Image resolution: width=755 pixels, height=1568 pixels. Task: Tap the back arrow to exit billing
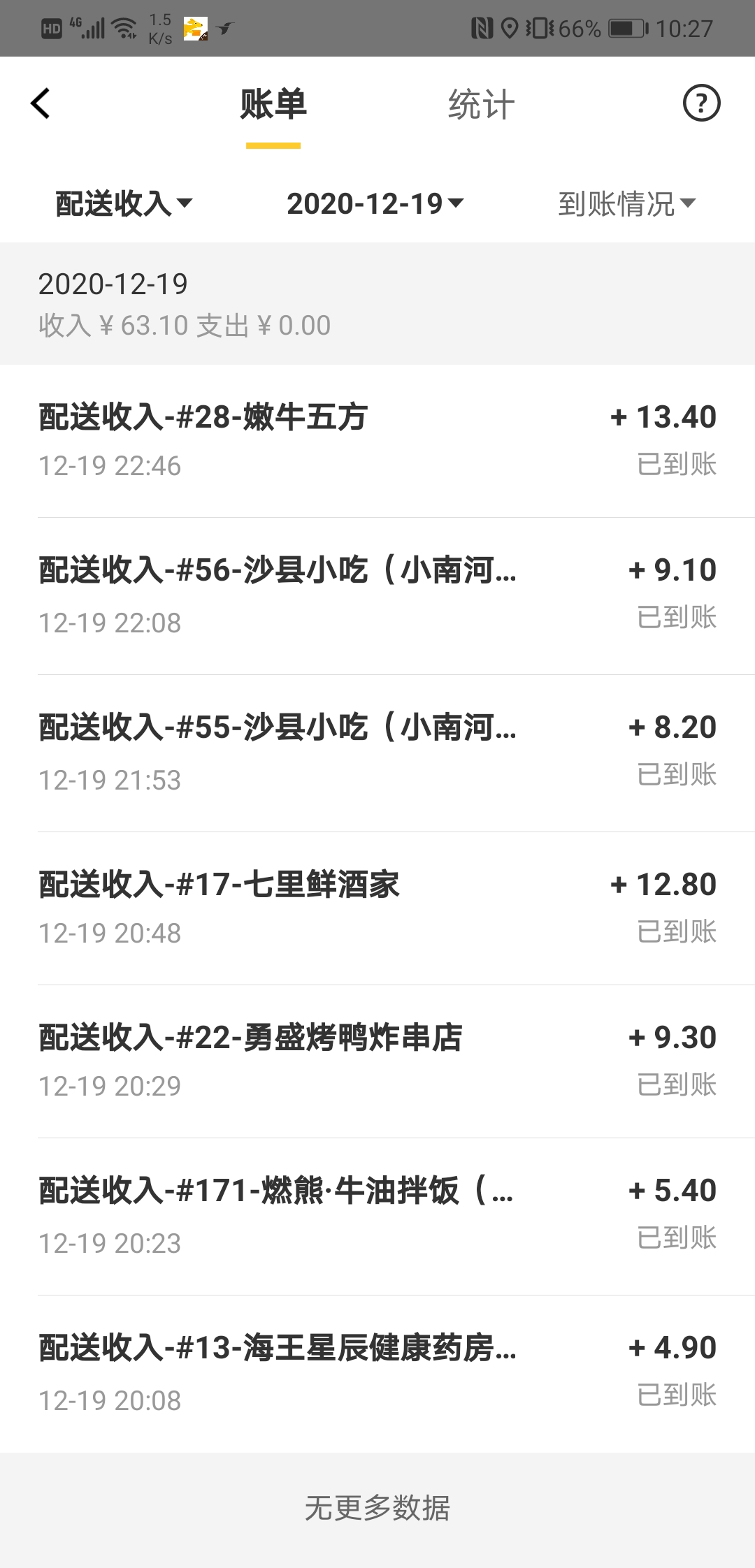pyautogui.click(x=41, y=103)
